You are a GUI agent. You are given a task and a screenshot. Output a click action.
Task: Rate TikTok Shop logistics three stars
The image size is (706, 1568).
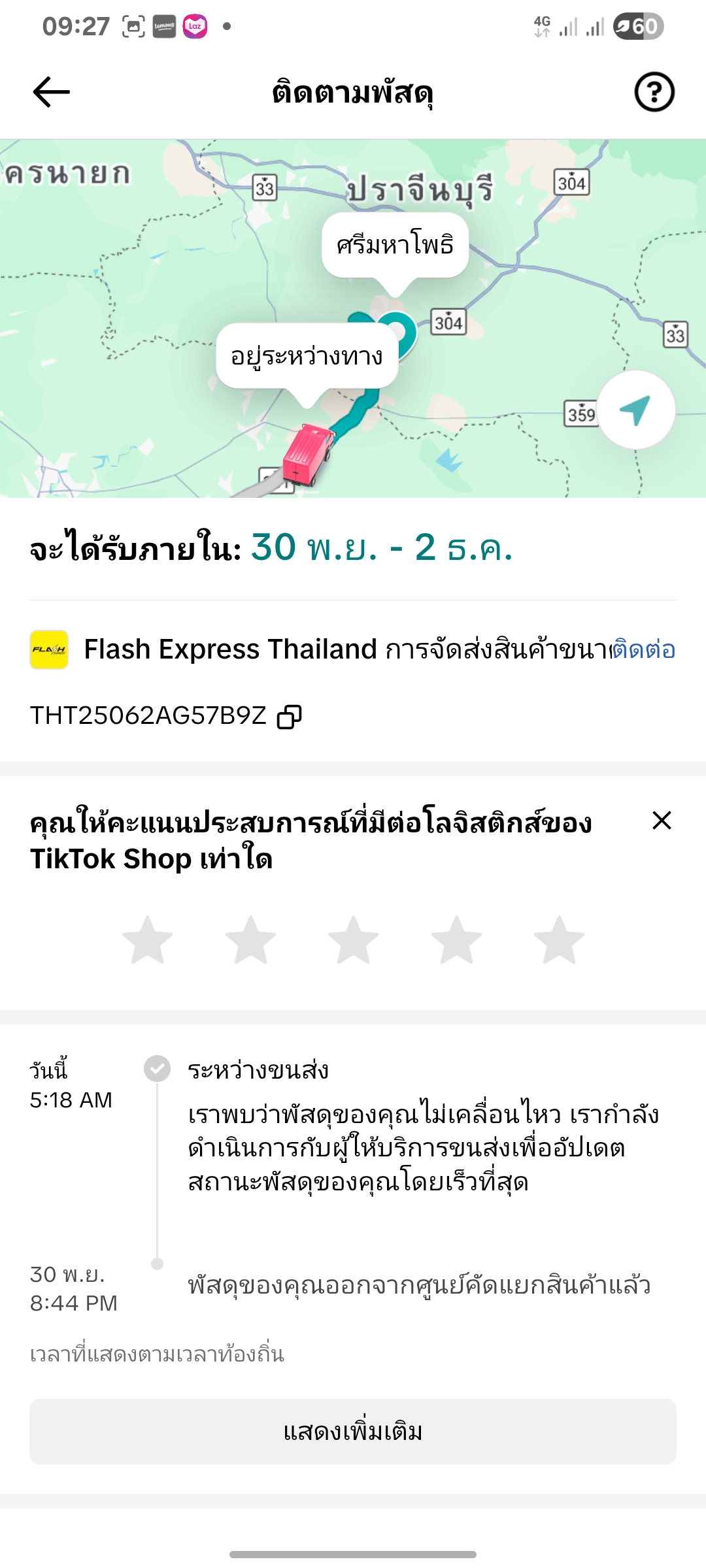(x=353, y=940)
